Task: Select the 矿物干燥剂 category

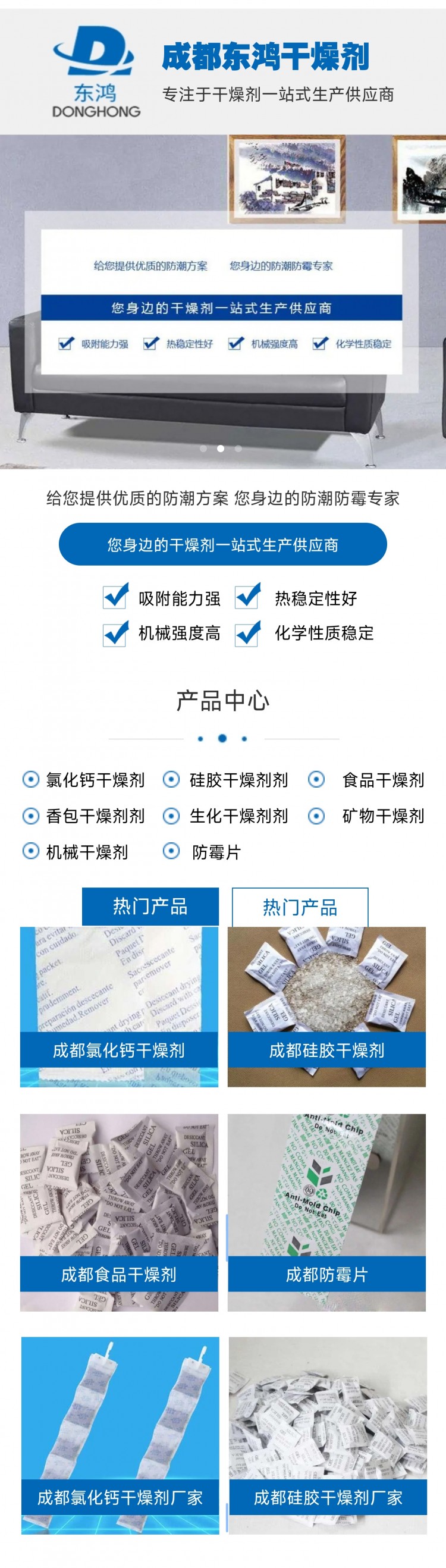Action: 382,816
